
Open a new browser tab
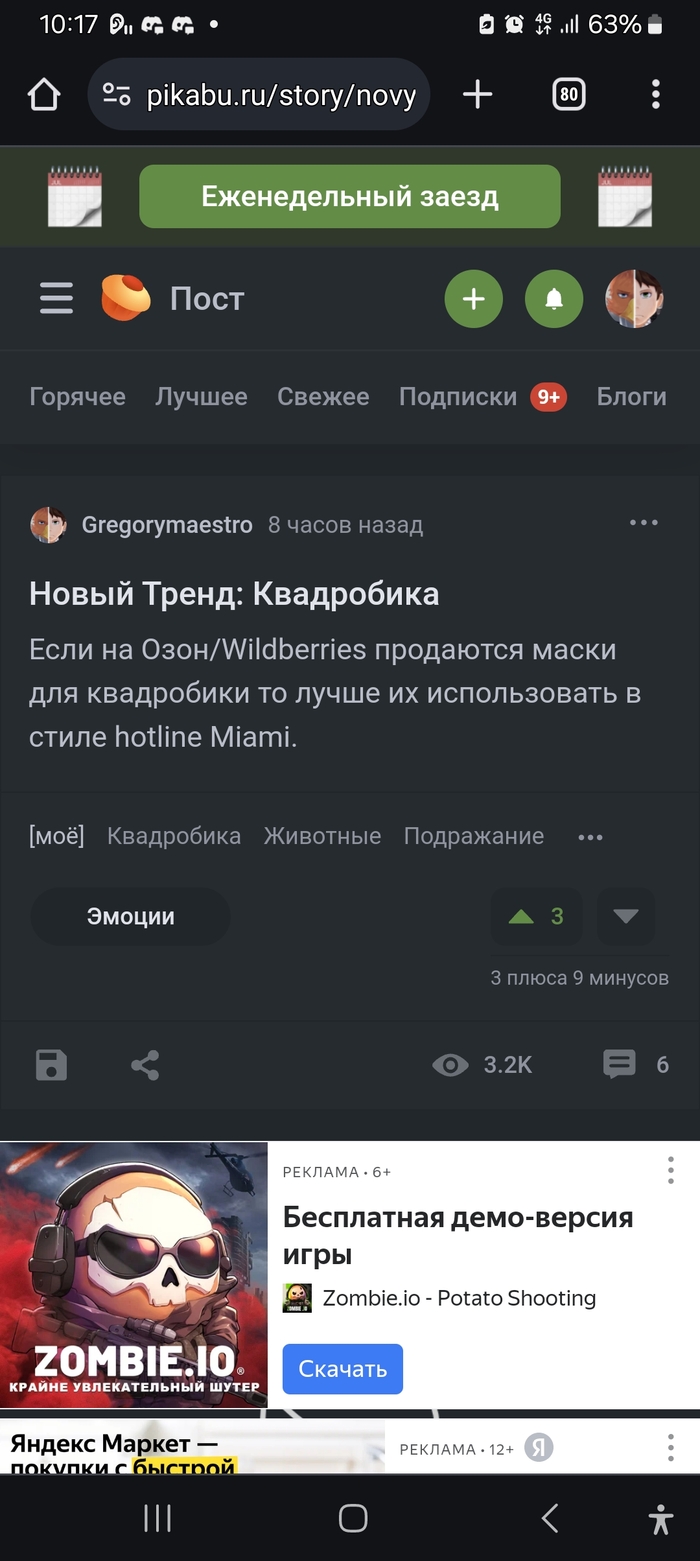tap(478, 95)
